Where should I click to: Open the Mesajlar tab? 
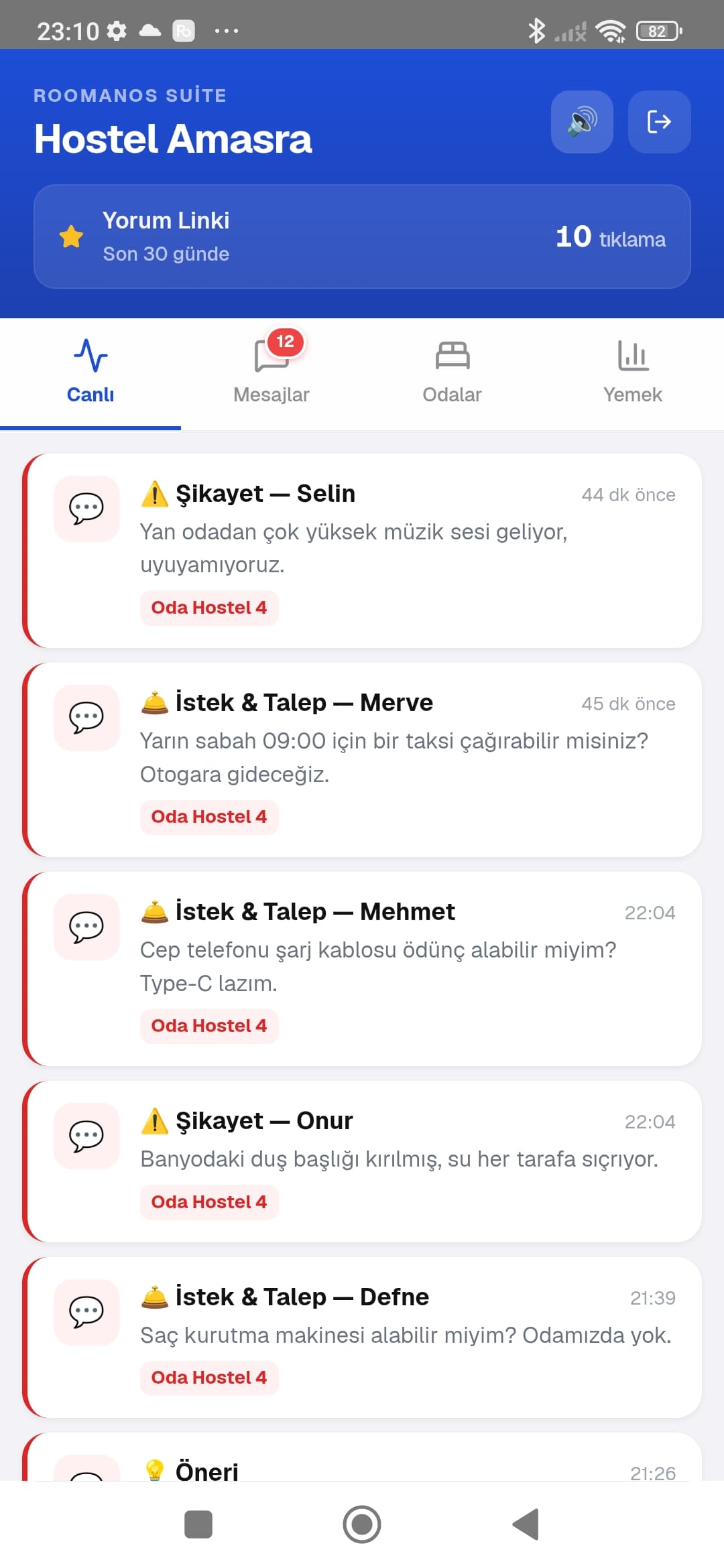coord(271,373)
